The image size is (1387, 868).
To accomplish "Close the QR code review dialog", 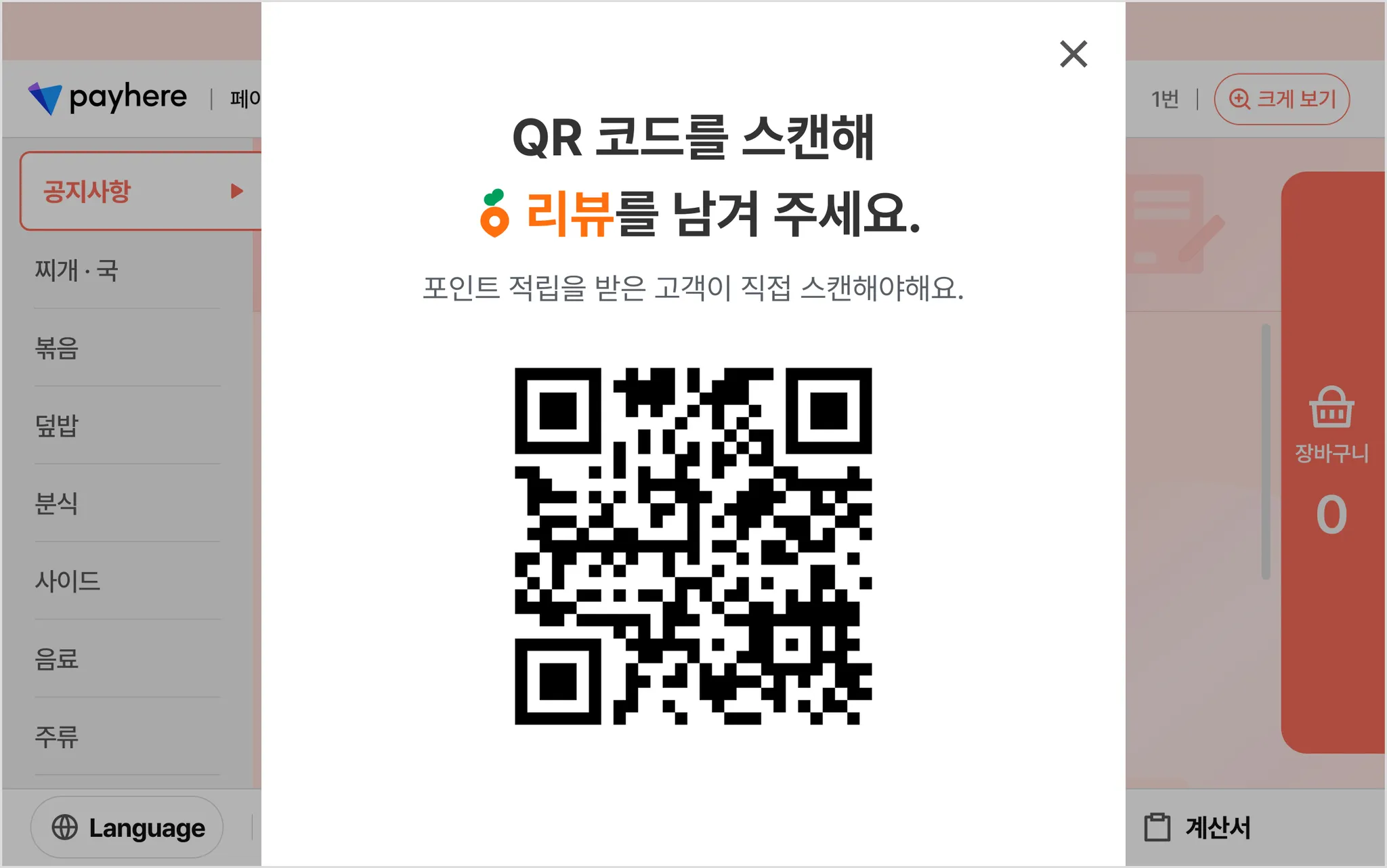I will tap(1073, 54).
